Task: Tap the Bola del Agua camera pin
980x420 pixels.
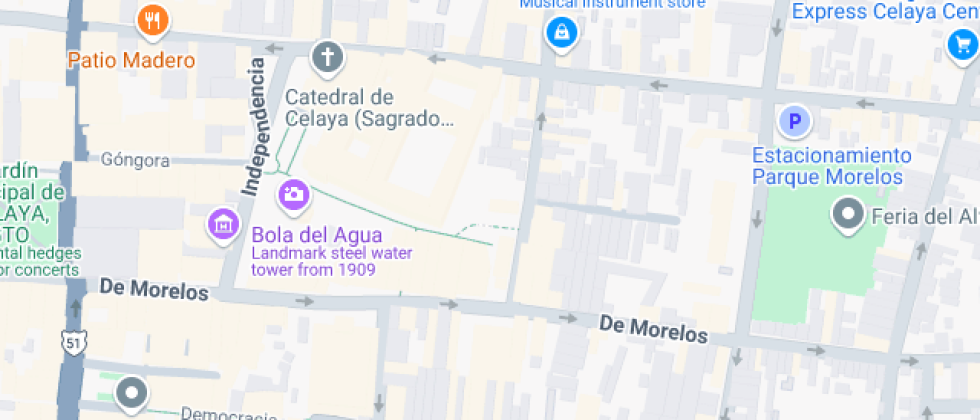Action: pos(293,196)
